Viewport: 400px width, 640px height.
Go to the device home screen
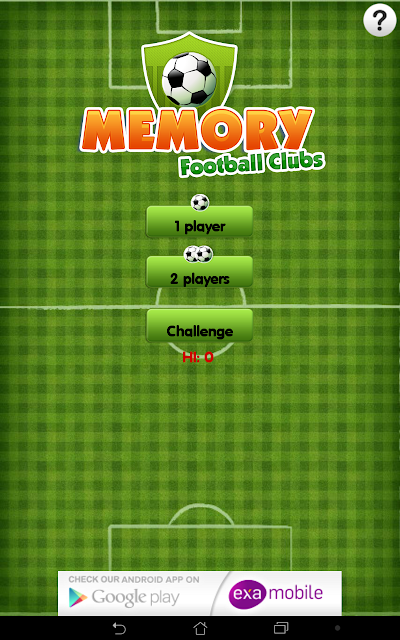coord(200,628)
